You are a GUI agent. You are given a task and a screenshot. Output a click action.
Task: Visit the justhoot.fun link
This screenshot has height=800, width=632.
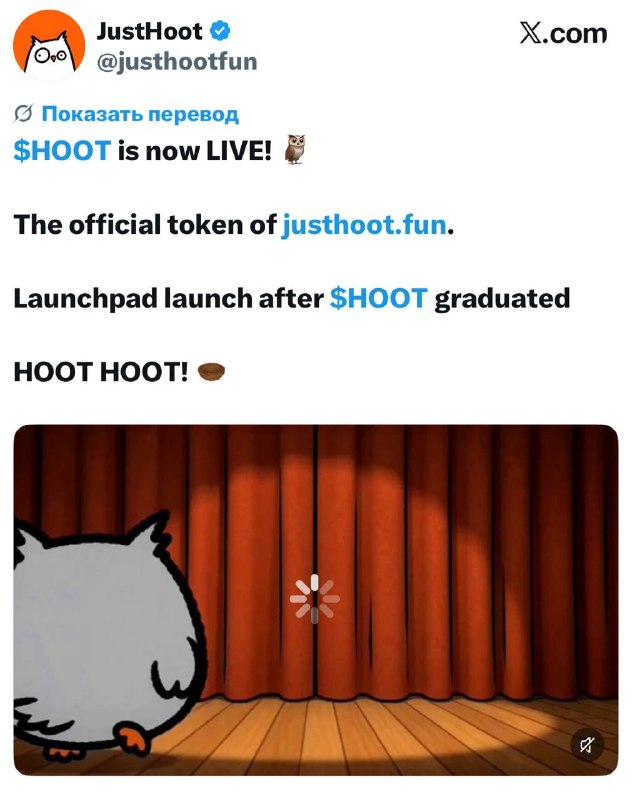[364, 225]
